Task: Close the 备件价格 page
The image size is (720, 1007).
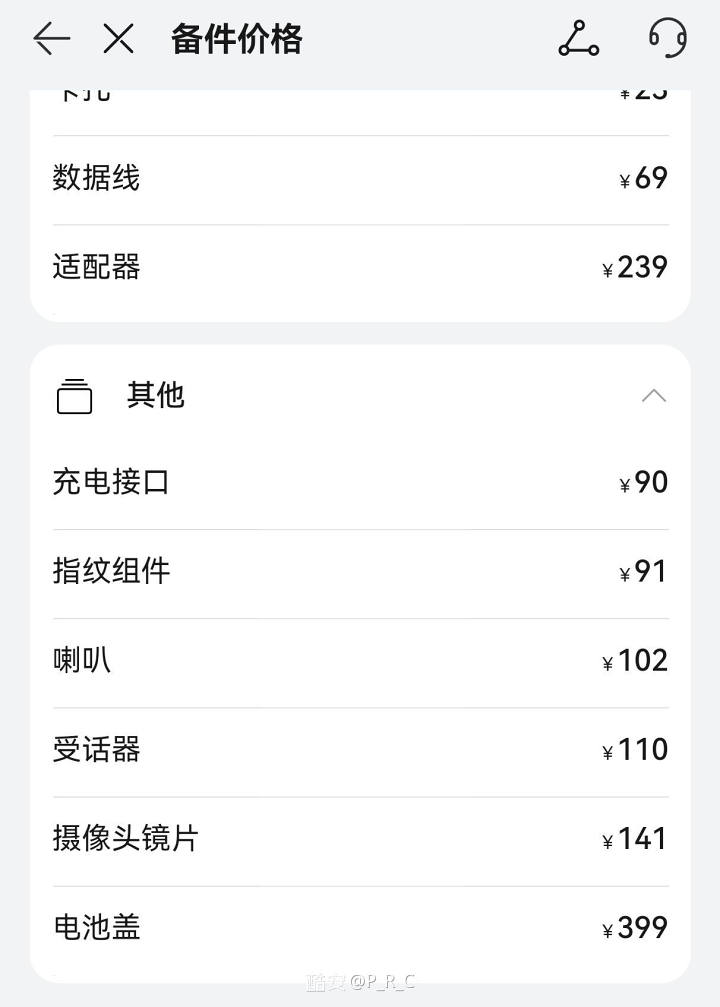Action: (118, 39)
